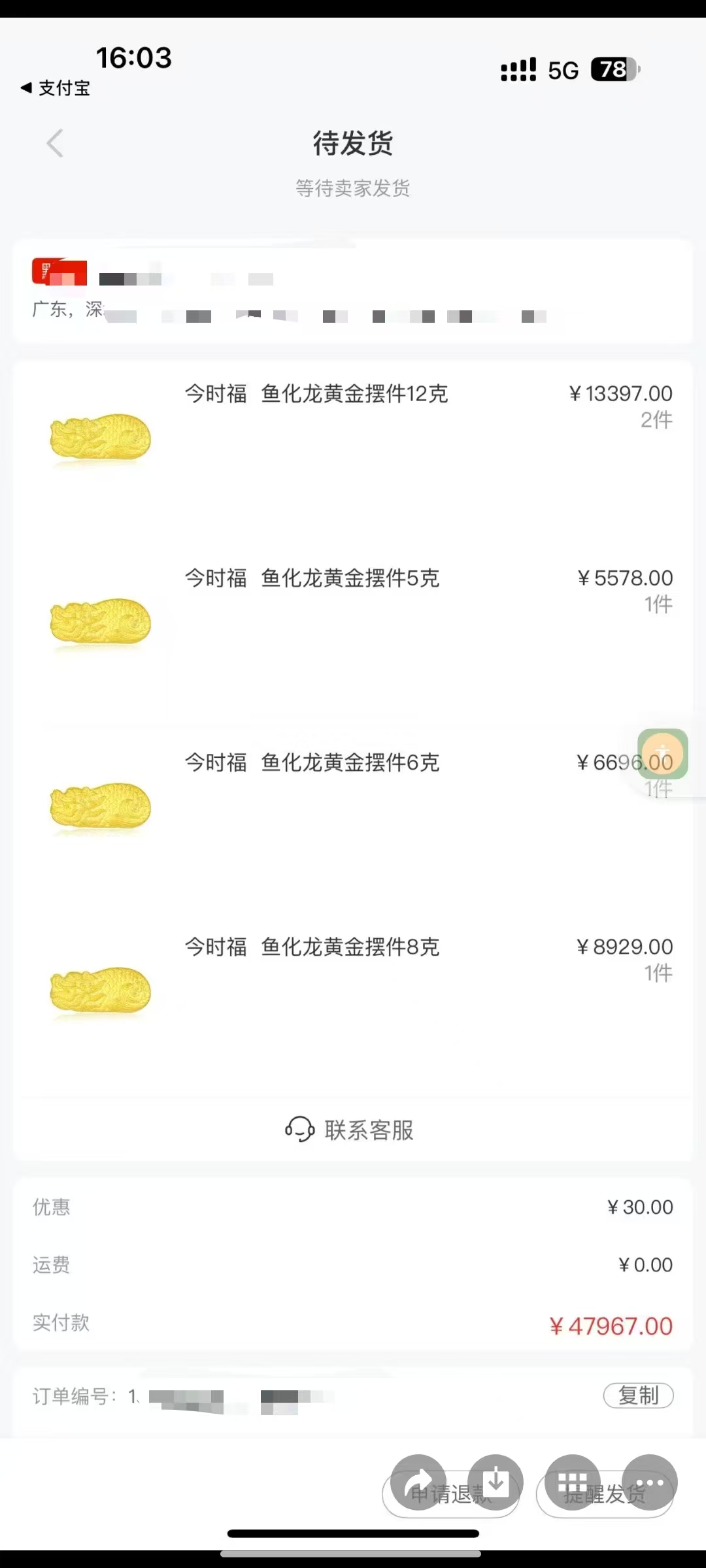Open the floating grid icon
This screenshot has height=1568, width=706.
click(573, 1482)
